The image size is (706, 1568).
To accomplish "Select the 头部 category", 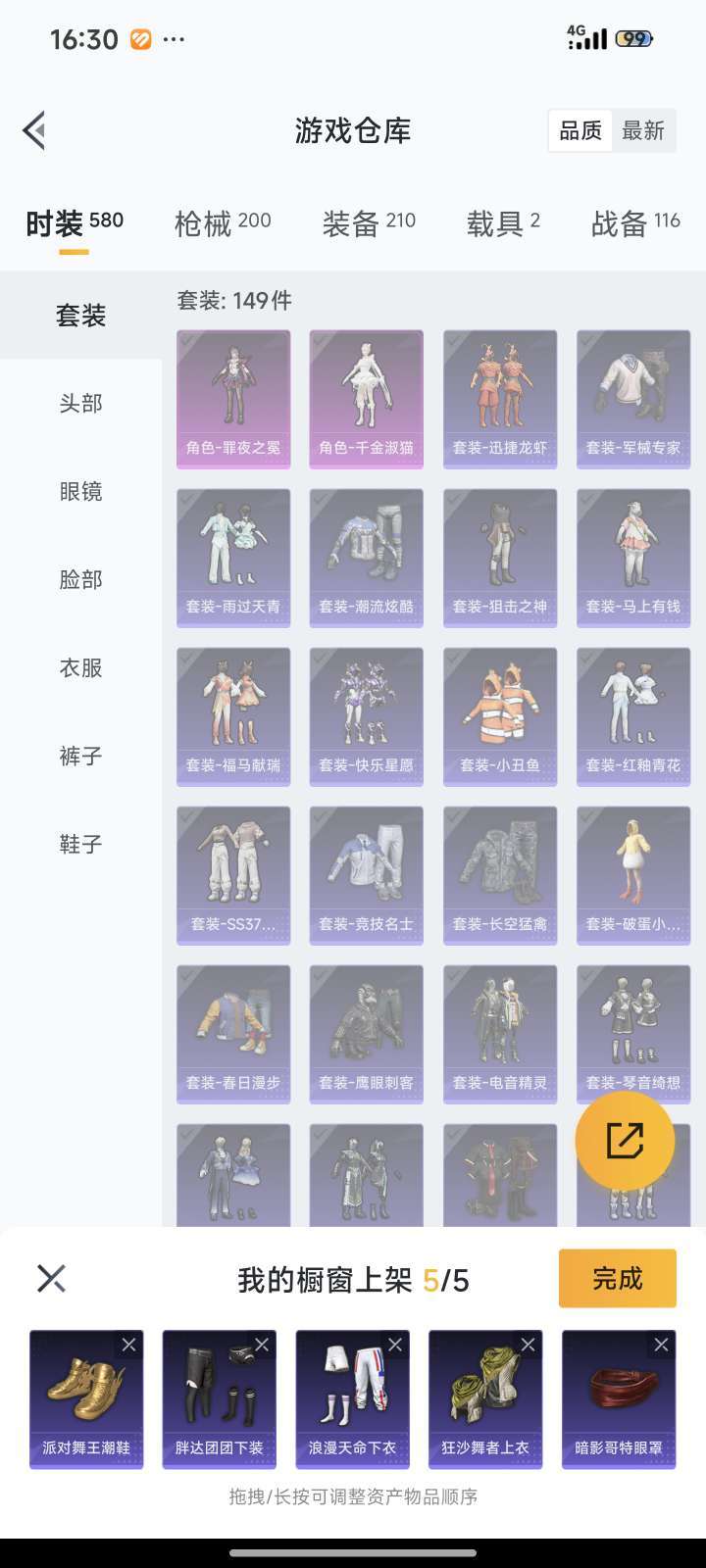I will click(x=80, y=403).
